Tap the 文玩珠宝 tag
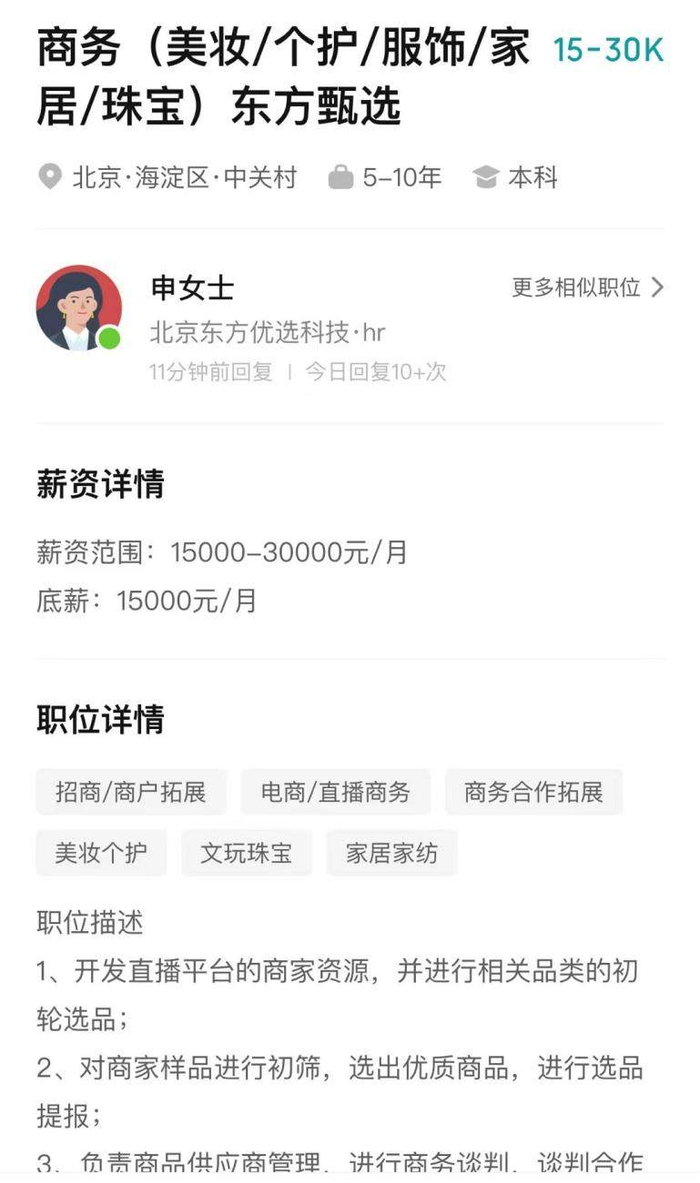 click(x=247, y=853)
